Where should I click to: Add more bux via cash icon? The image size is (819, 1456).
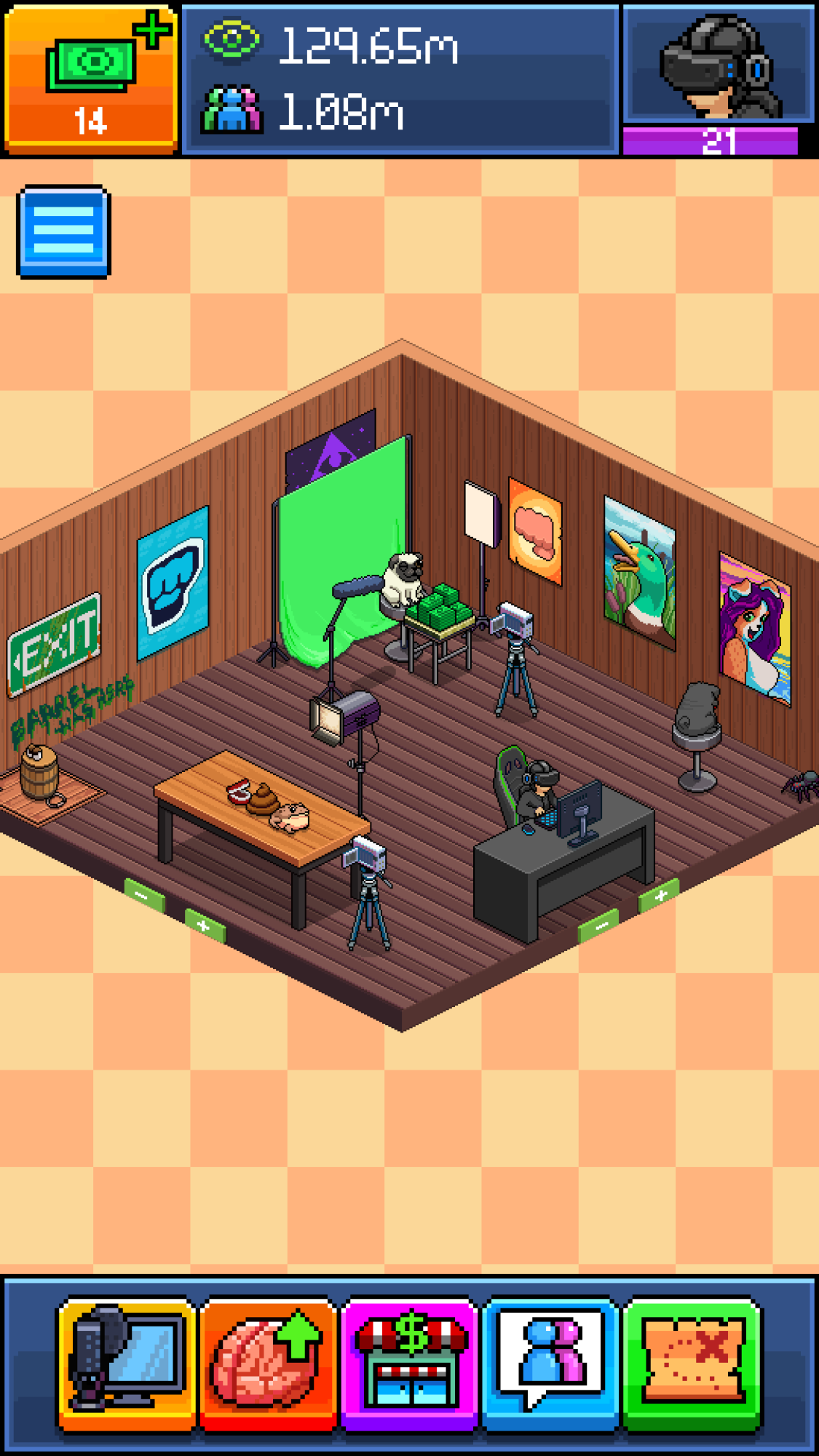(90, 79)
